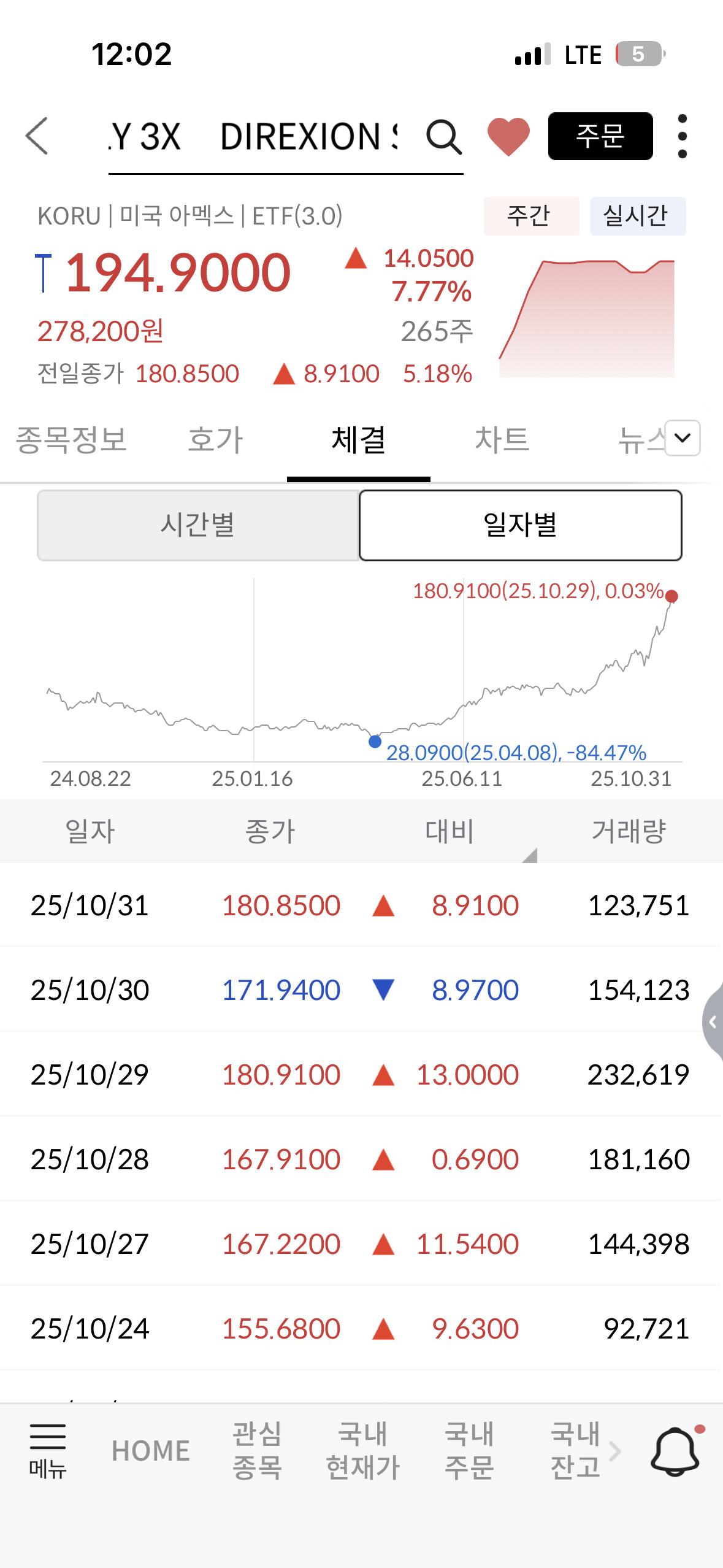
Task: Toggle the favorite heart icon
Action: pos(508,136)
